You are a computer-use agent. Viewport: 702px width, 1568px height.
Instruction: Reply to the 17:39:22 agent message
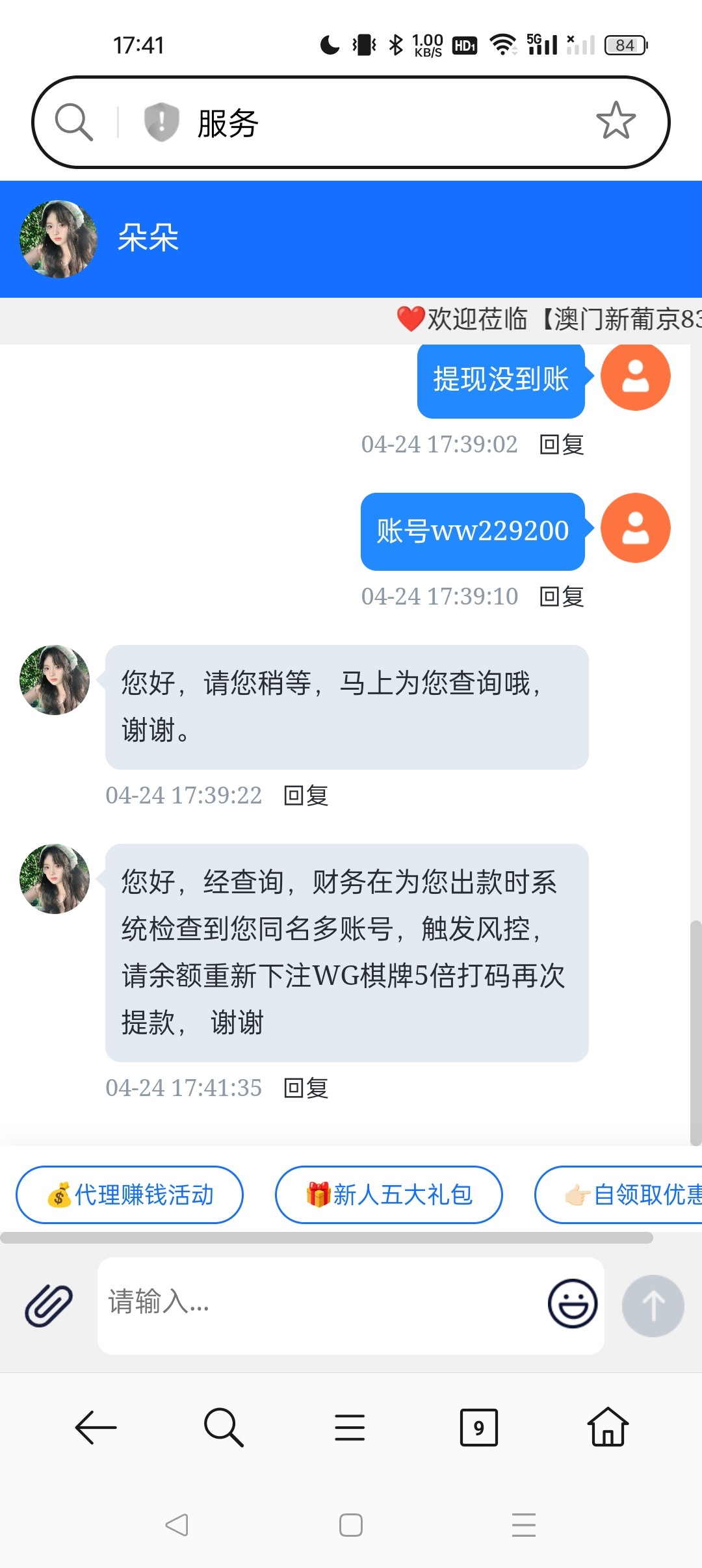[306, 795]
